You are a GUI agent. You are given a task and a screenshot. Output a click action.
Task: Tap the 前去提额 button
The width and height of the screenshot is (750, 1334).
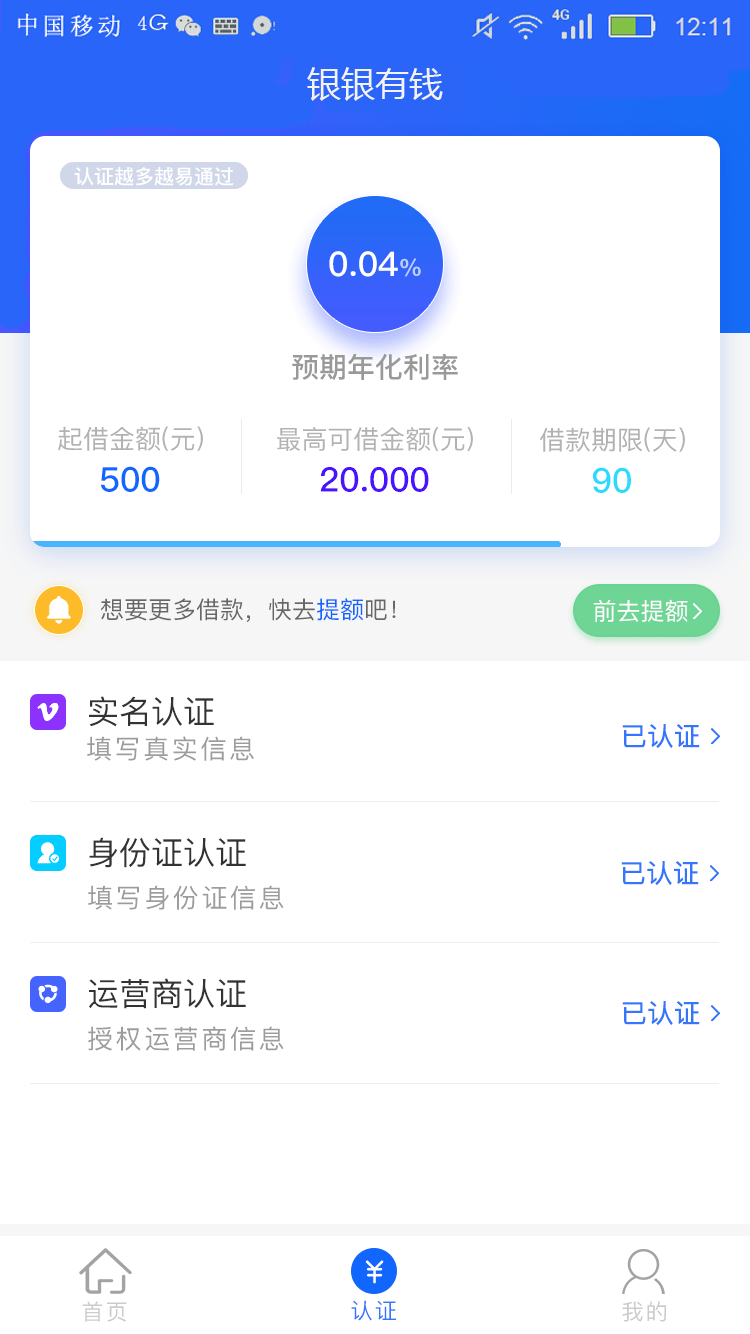click(646, 610)
